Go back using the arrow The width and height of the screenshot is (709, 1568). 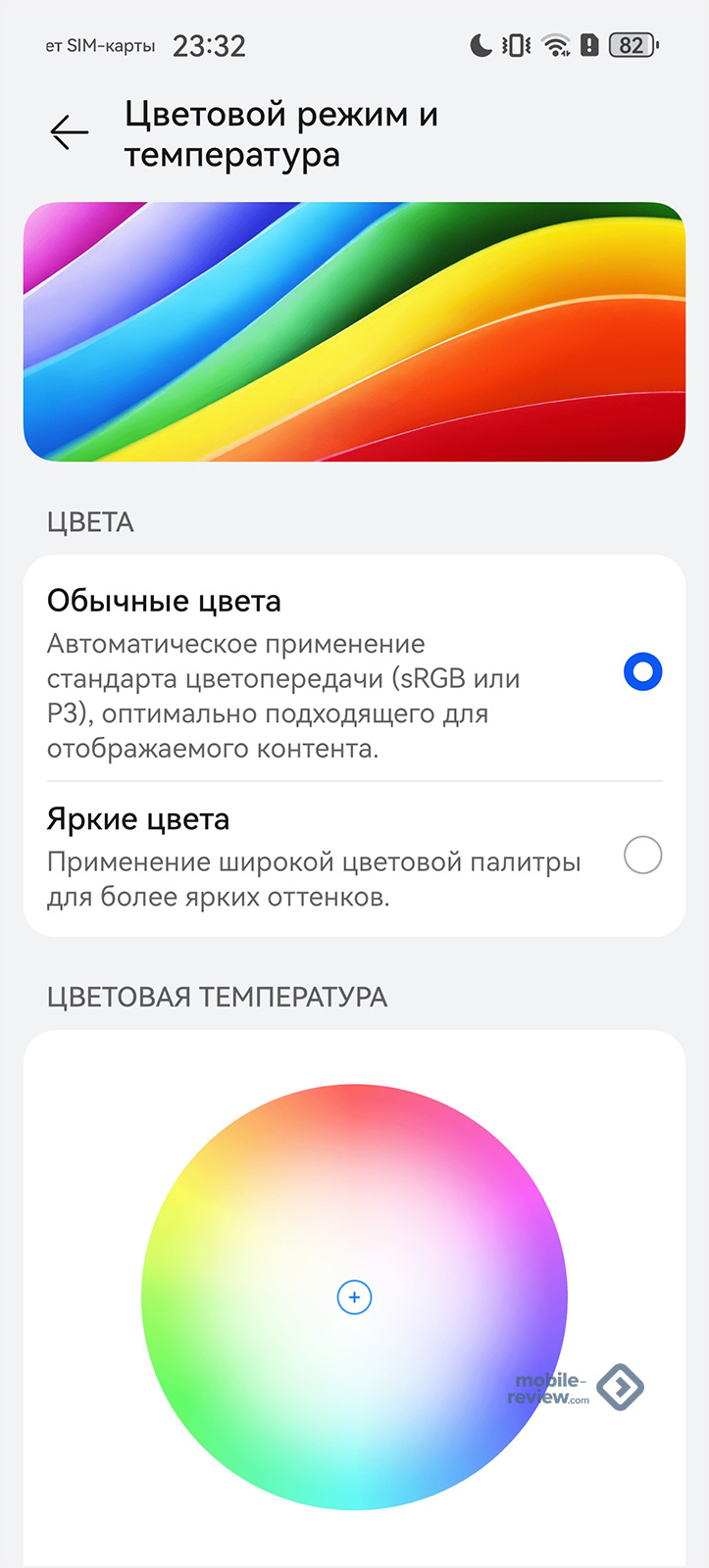click(x=70, y=132)
